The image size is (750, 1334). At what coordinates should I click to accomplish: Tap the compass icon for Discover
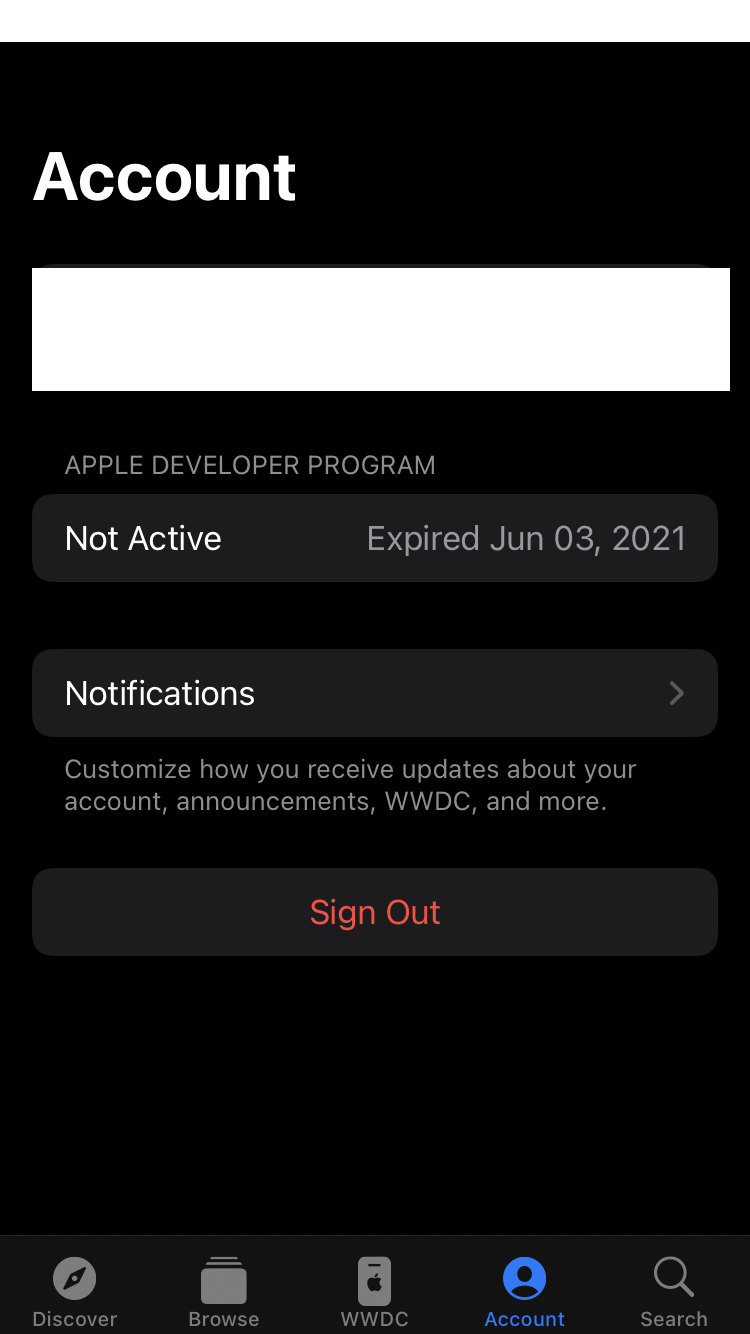click(x=75, y=1277)
